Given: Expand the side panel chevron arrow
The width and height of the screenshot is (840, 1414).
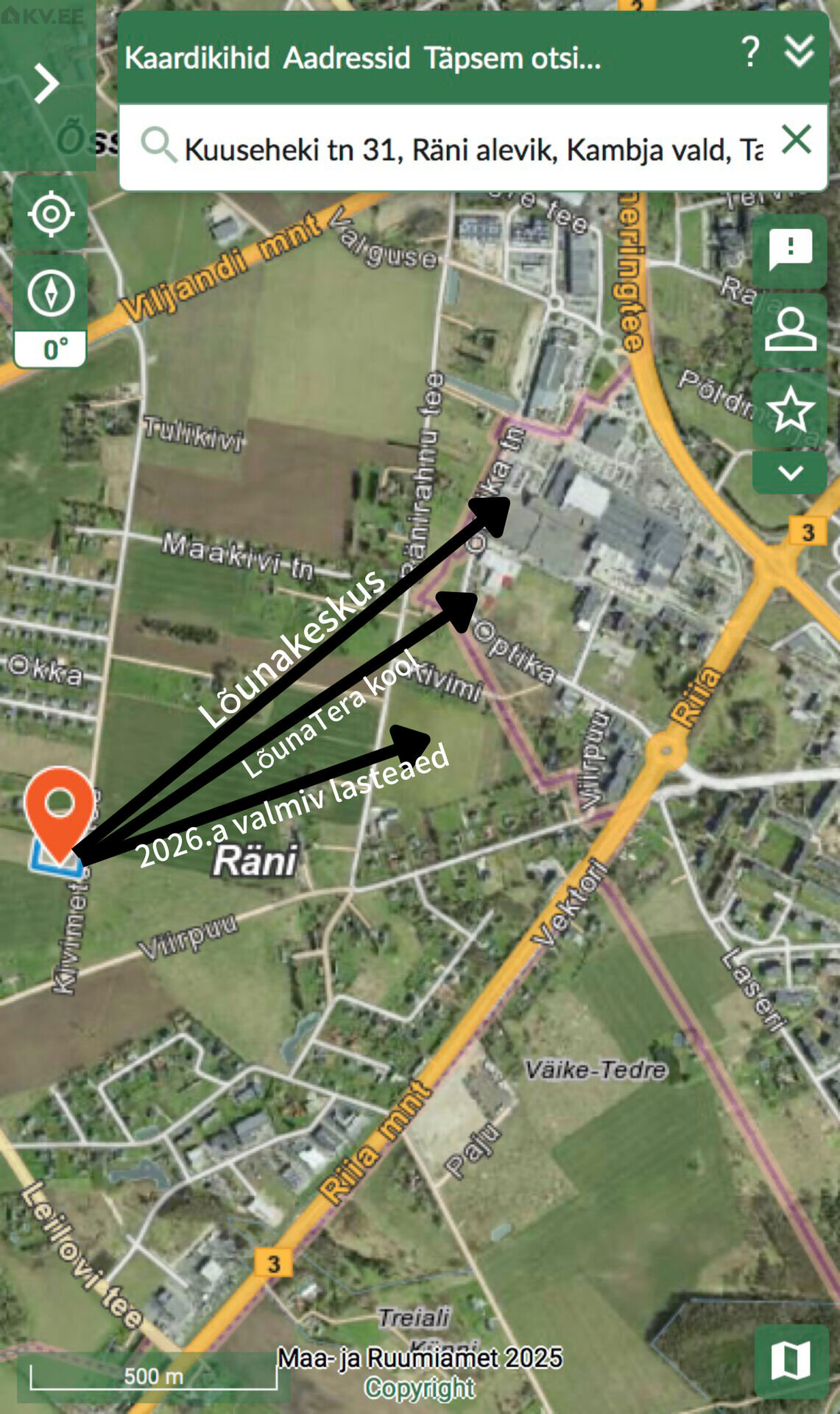Looking at the screenshot, I should [46, 83].
